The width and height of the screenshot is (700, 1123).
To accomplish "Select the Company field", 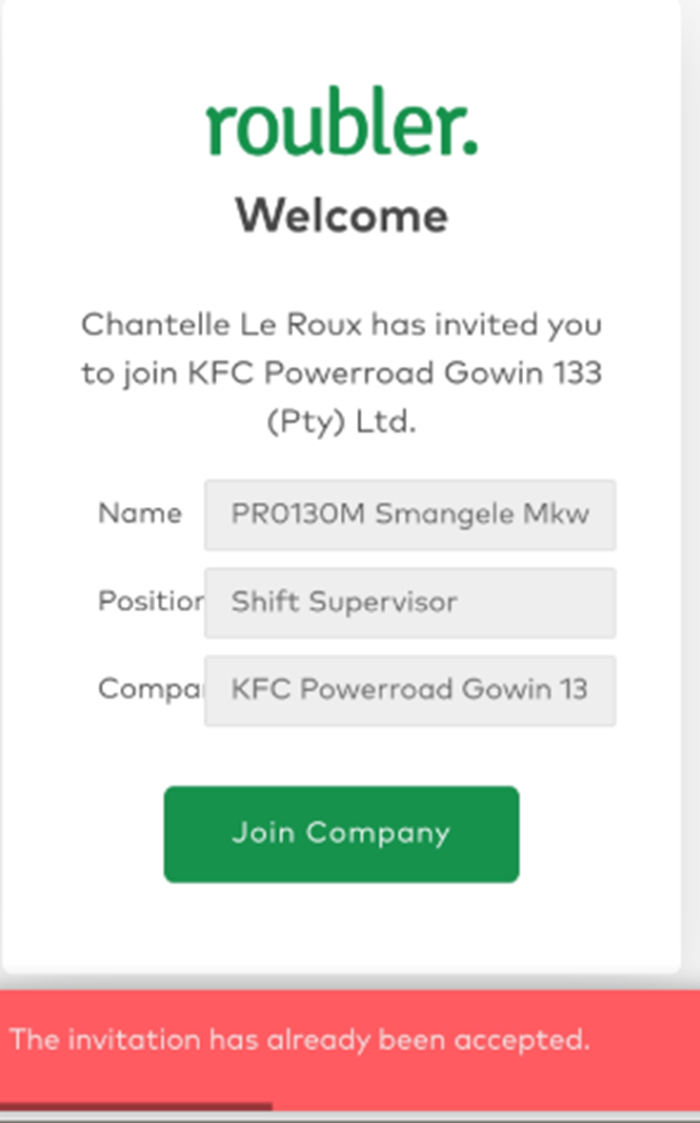I will 410,690.
